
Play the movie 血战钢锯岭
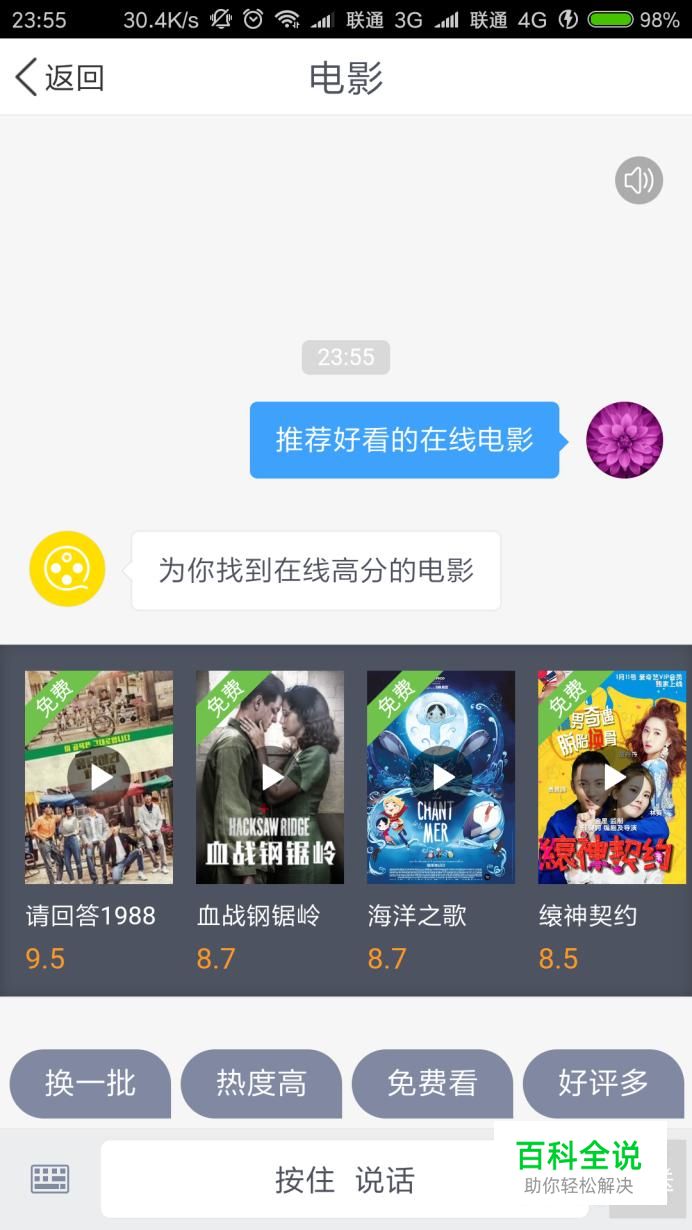click(270, 777)
